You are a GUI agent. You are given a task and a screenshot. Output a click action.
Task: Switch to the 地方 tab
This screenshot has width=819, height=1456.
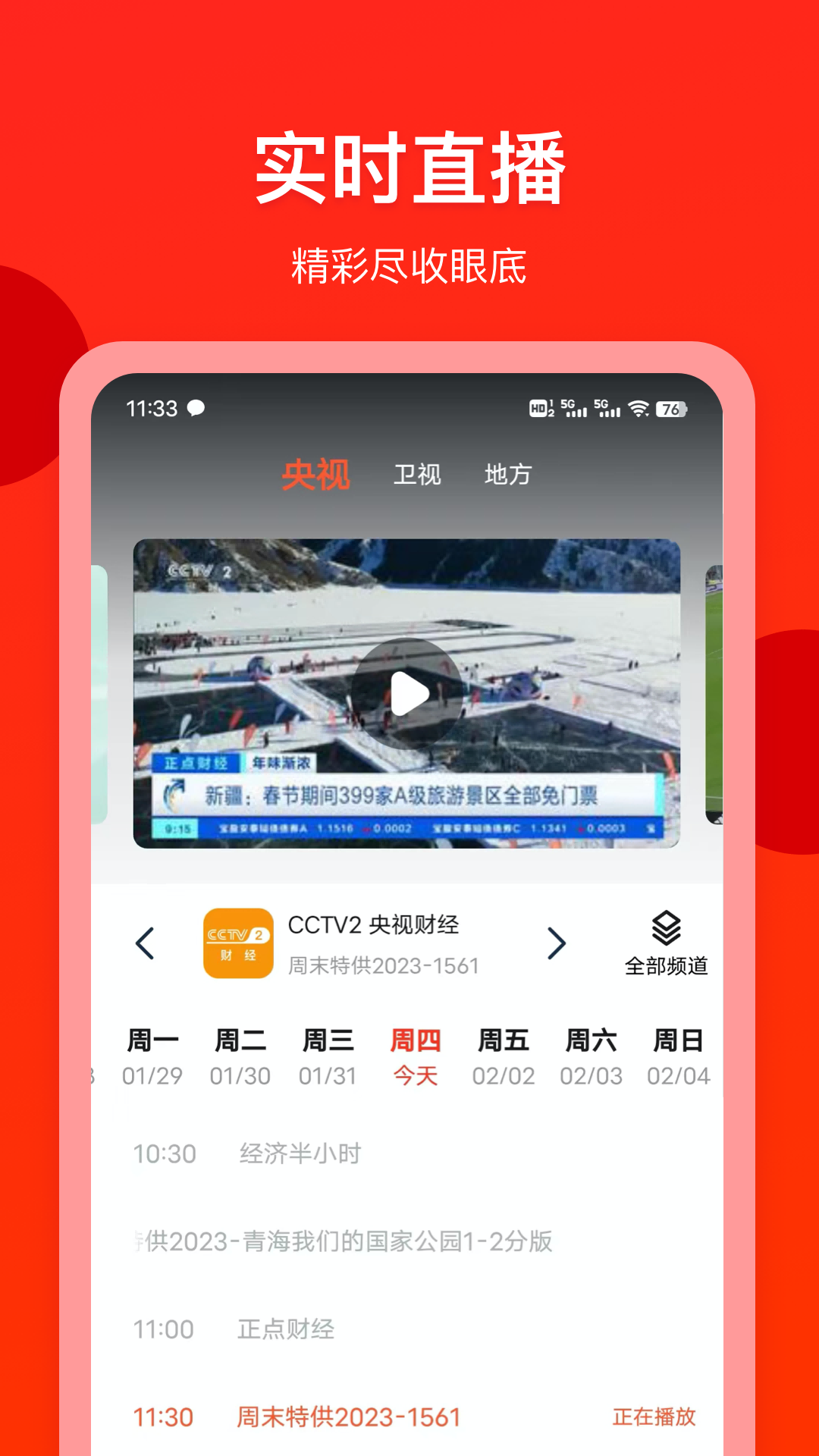[x=507, y=475]
